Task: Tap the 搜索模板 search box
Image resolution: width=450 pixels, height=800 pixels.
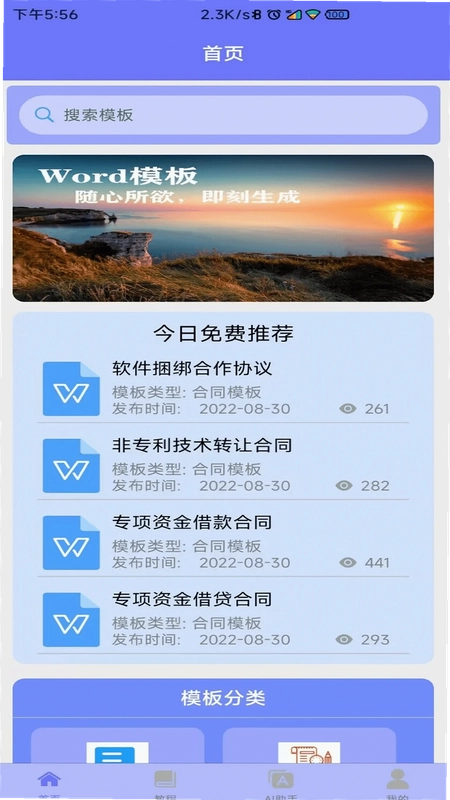Action: pos(223,115)
